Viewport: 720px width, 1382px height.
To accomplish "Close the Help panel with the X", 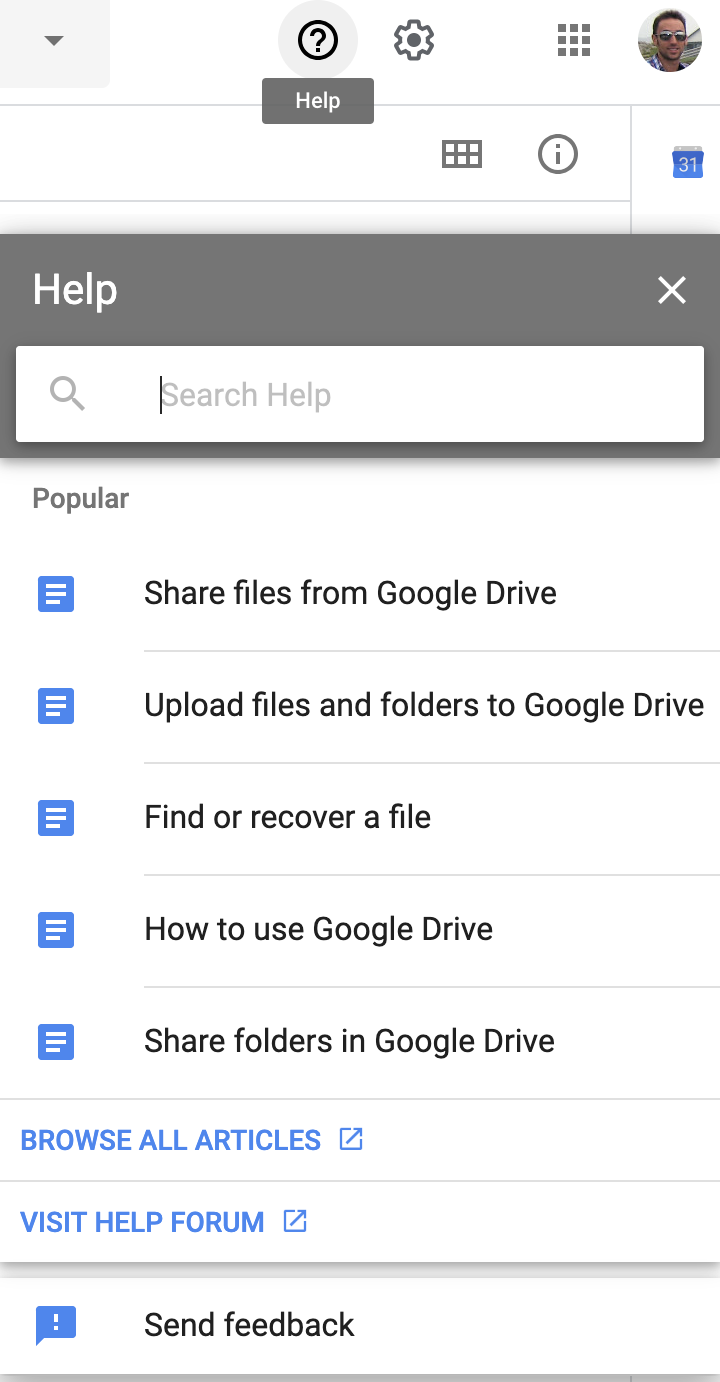I will tap(671, 290).
